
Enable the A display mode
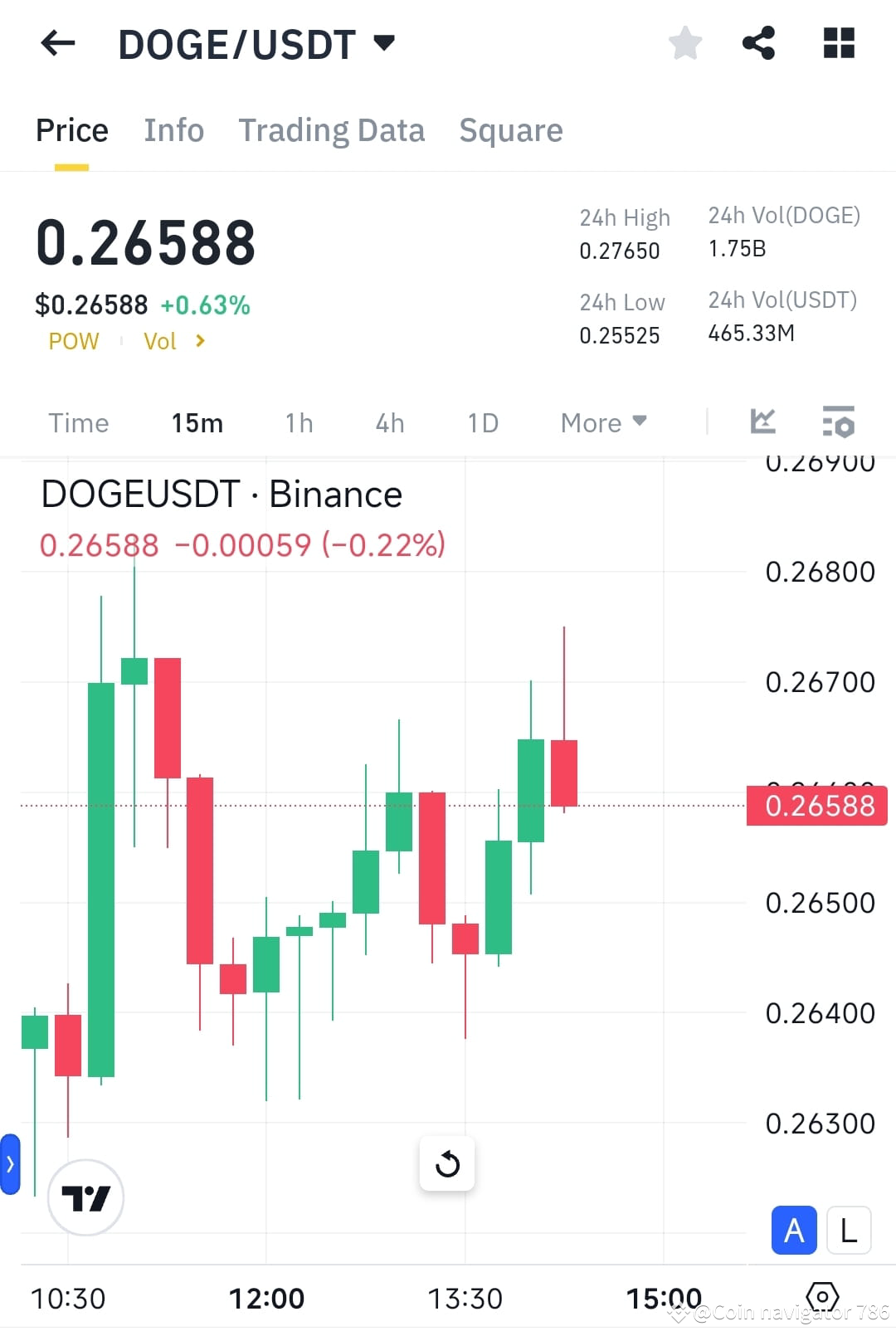coord(793,1231)
